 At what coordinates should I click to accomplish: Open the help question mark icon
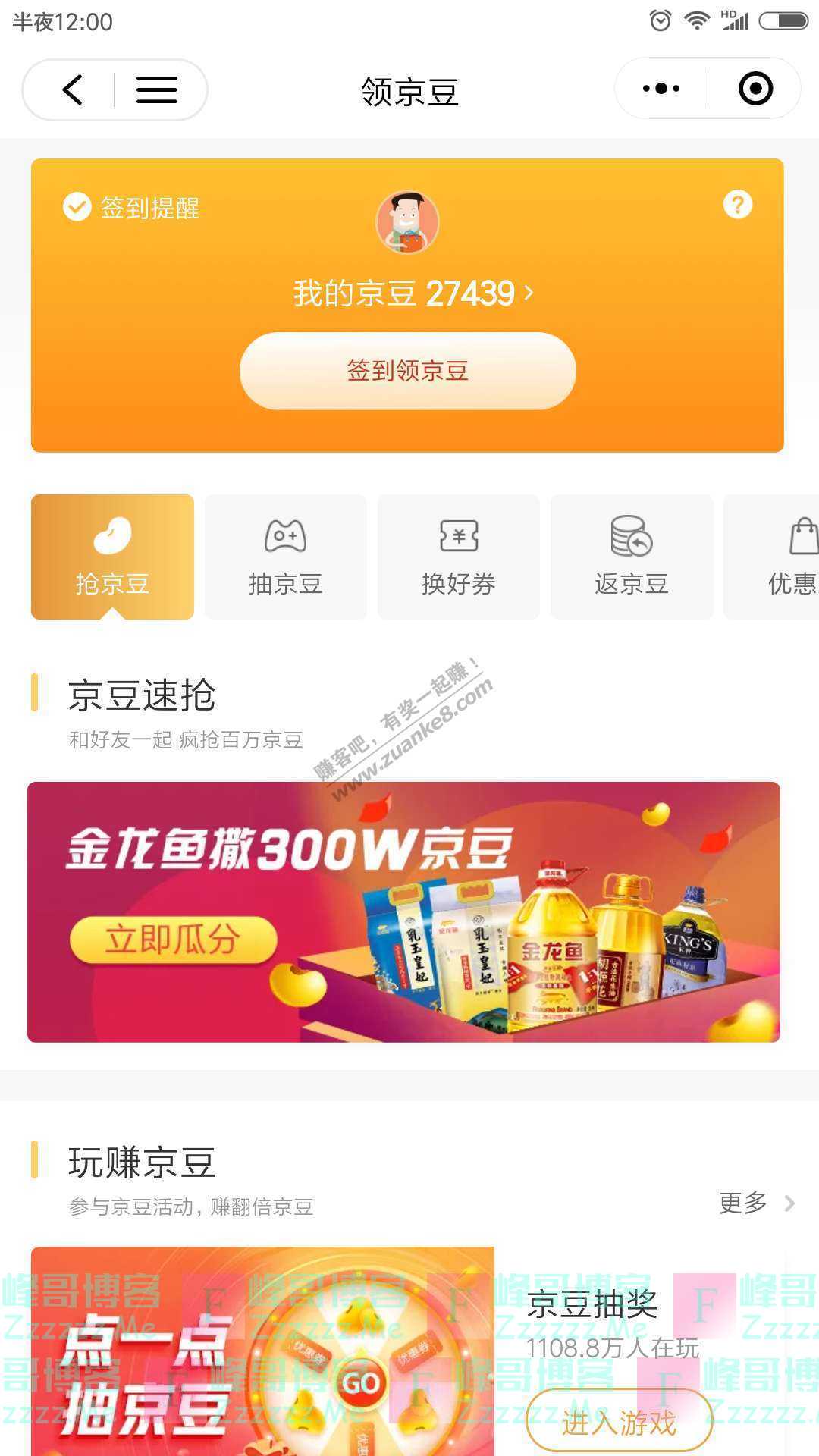point(737,204)
